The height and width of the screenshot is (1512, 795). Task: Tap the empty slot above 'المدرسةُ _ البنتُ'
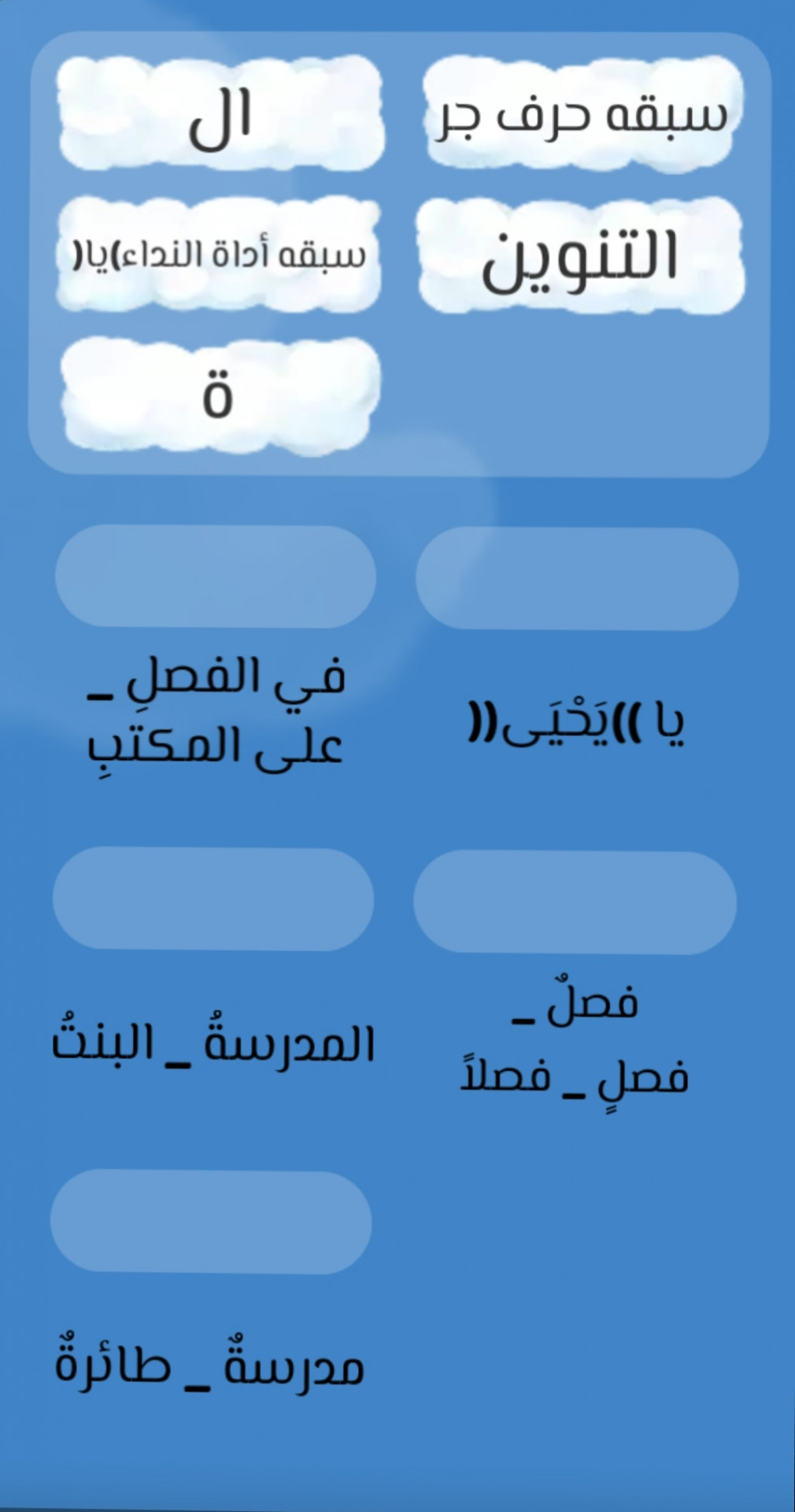(213, 899)
